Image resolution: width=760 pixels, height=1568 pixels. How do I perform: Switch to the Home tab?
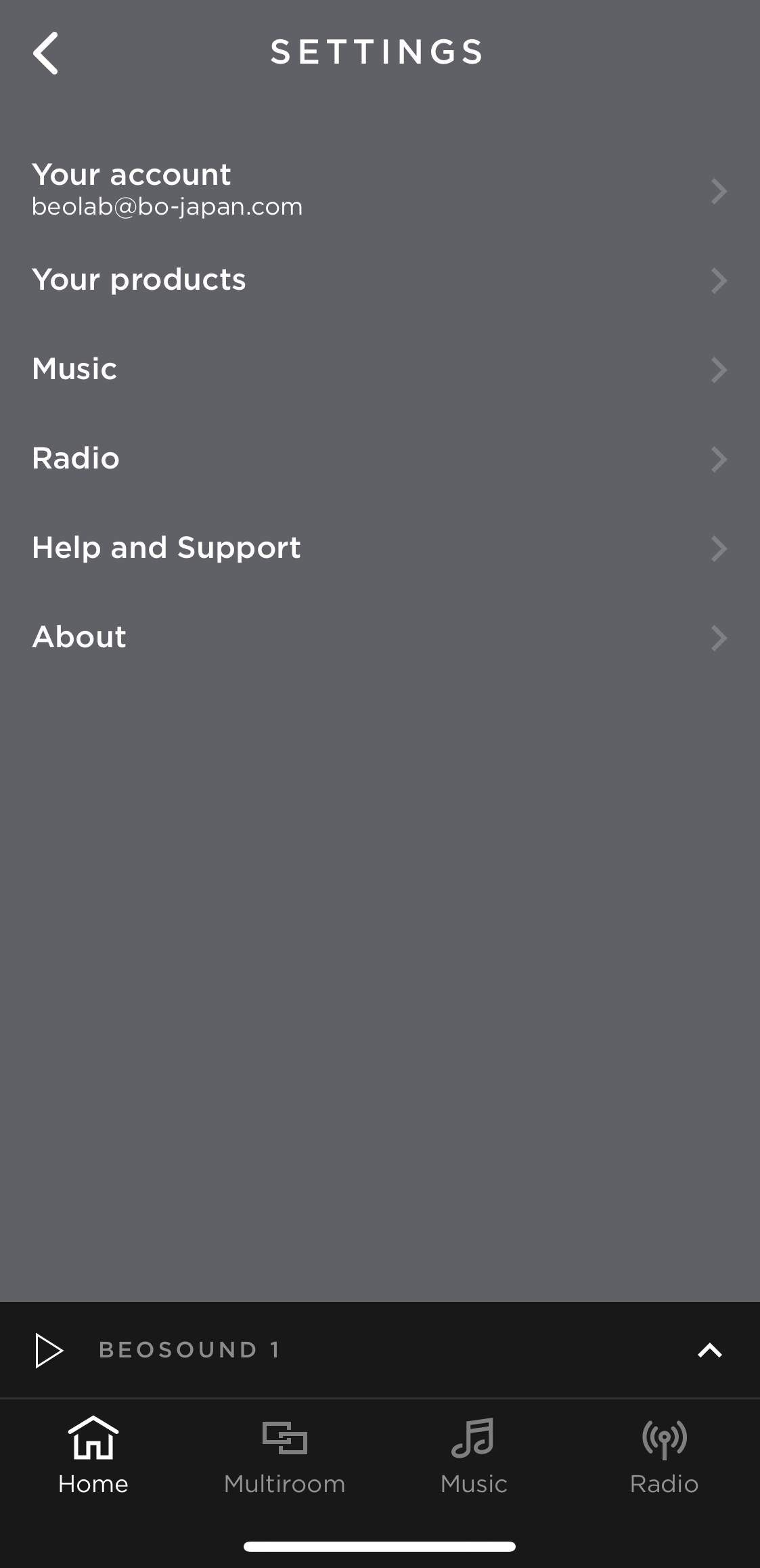(x=93, y=1455)
